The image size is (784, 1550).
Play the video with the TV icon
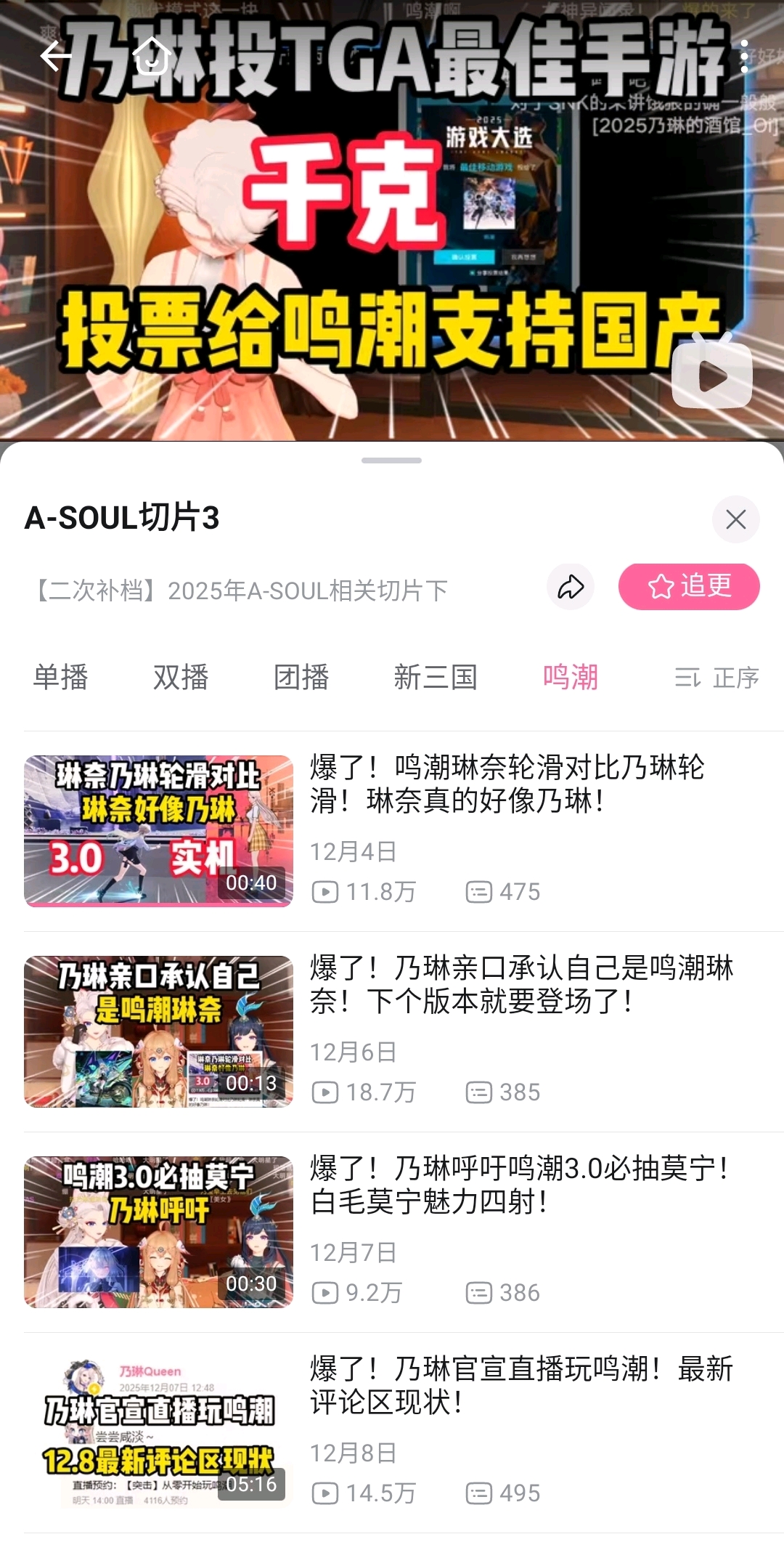point(711,375)
